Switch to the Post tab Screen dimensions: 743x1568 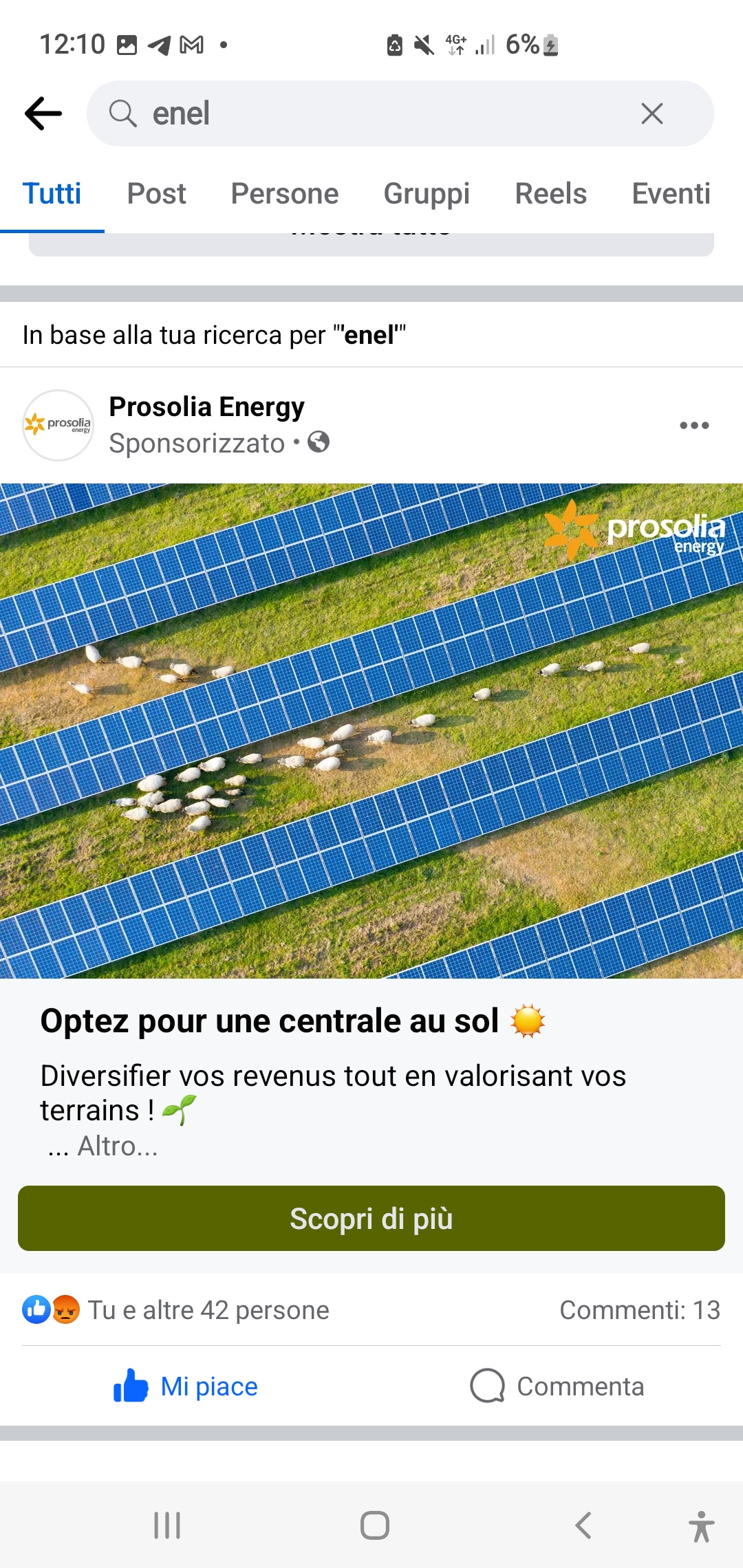click(156, 193)
